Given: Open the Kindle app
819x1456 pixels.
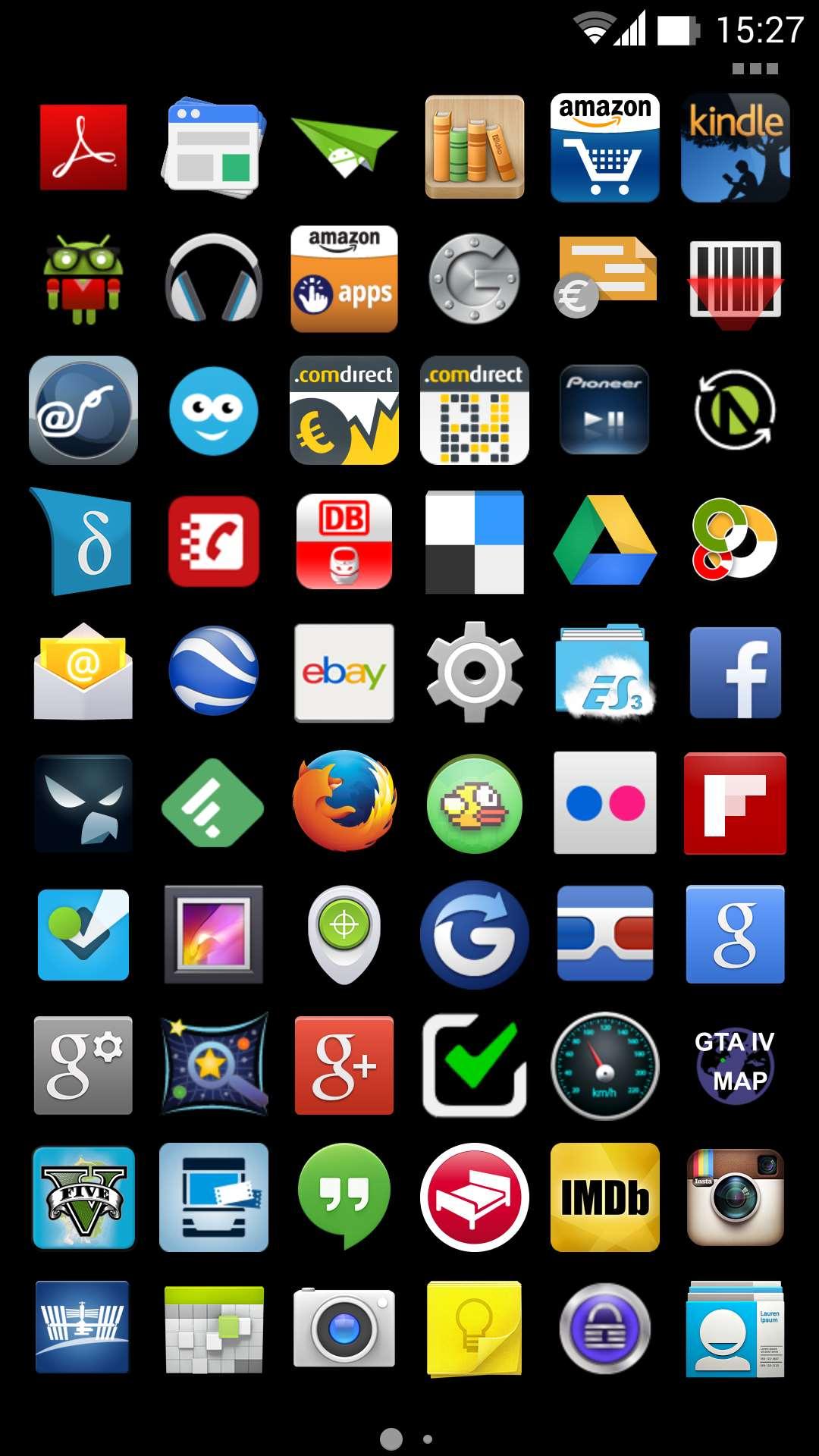Looking at the screenshot, I should 734,148.
